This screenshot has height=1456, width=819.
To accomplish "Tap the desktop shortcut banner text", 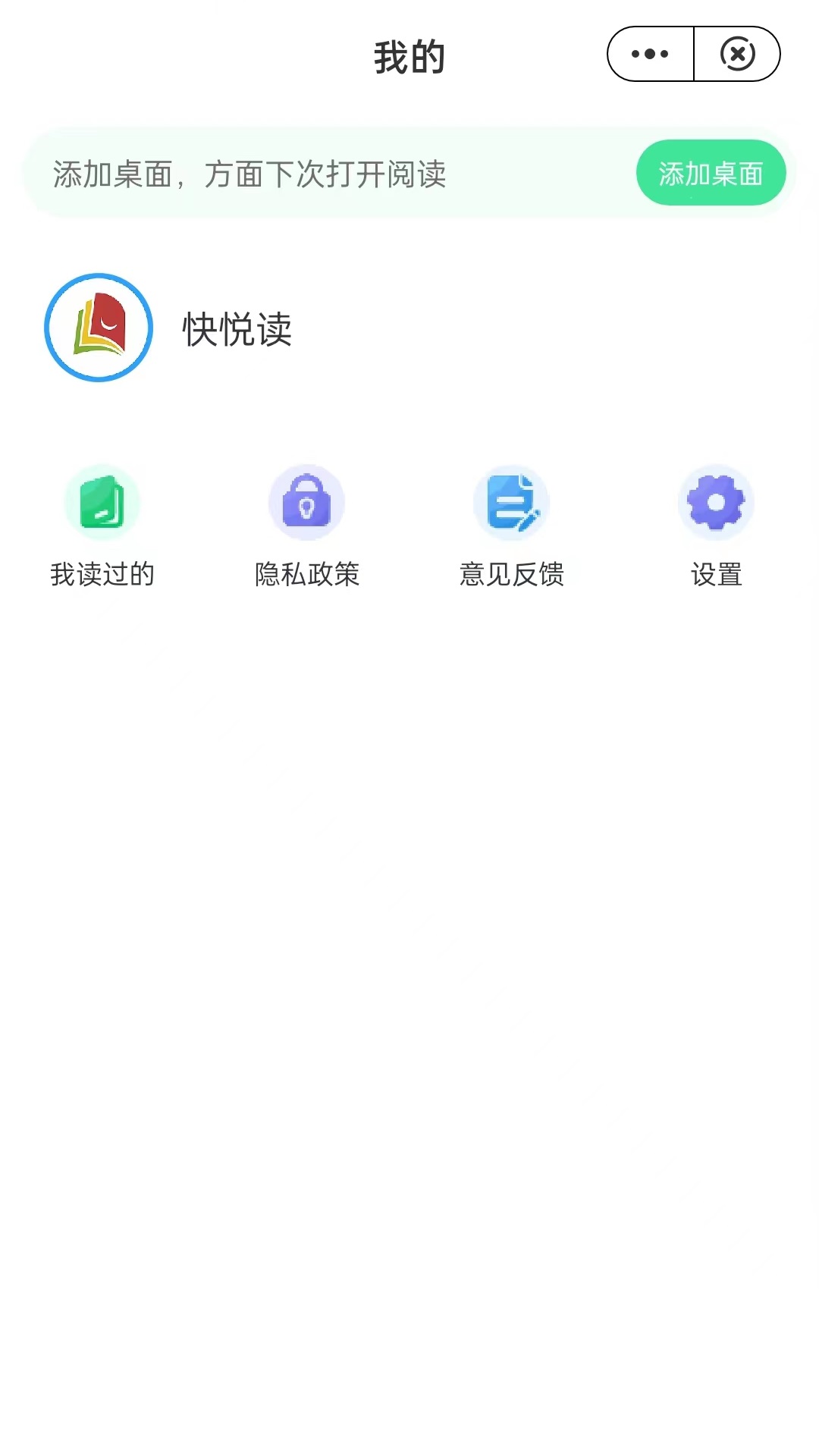I will point(250,173).
